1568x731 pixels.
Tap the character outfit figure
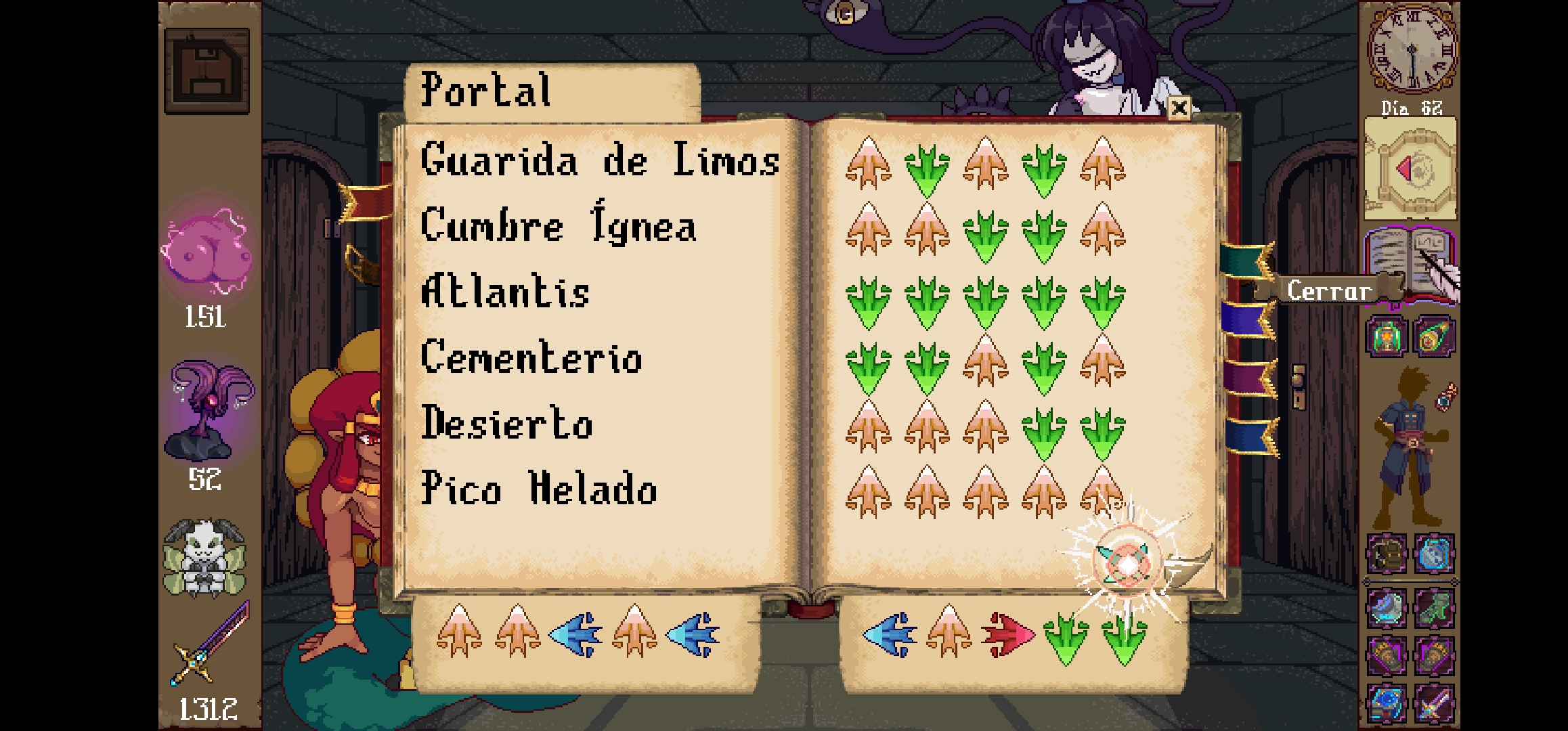pyautogui.click(x=1410, y=447)
